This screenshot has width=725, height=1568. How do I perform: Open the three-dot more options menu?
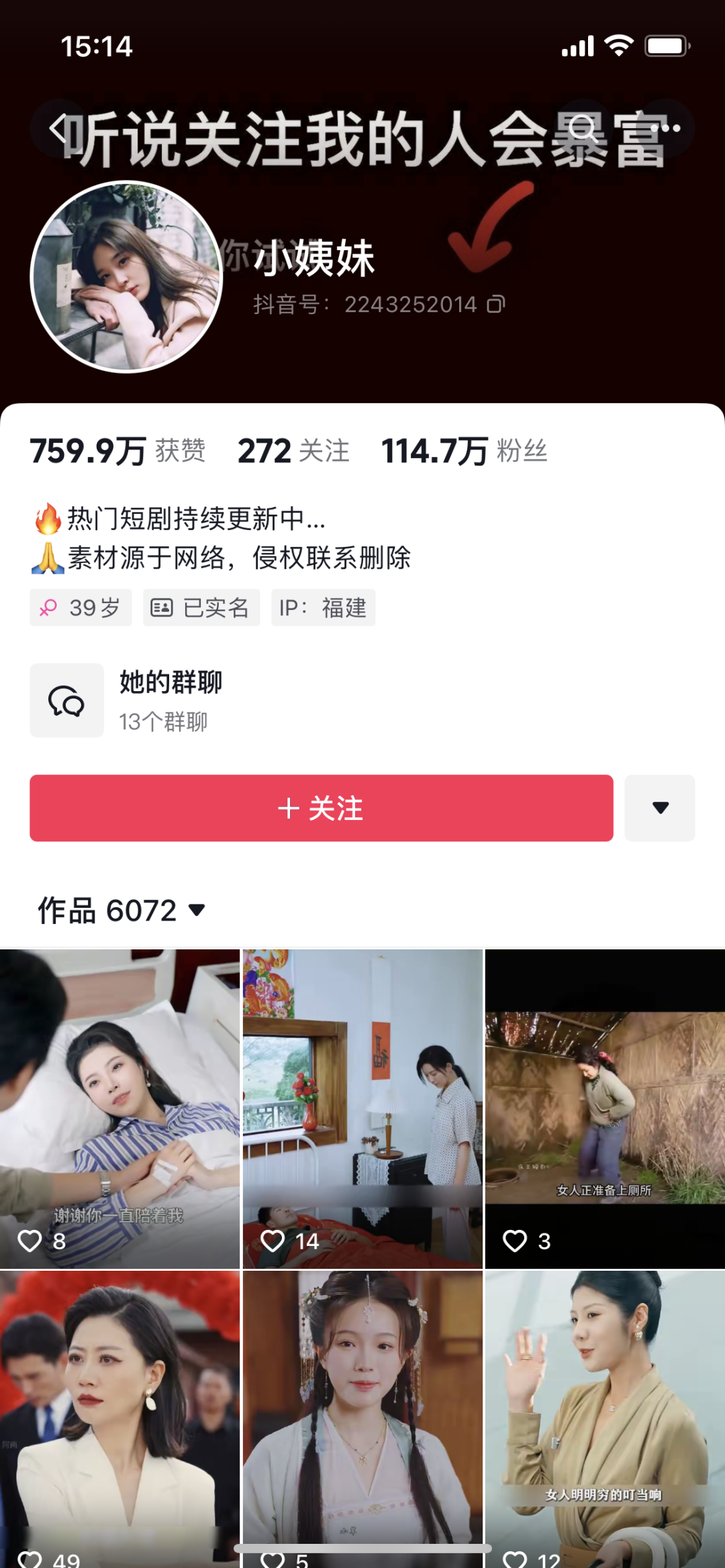(665, 127)
